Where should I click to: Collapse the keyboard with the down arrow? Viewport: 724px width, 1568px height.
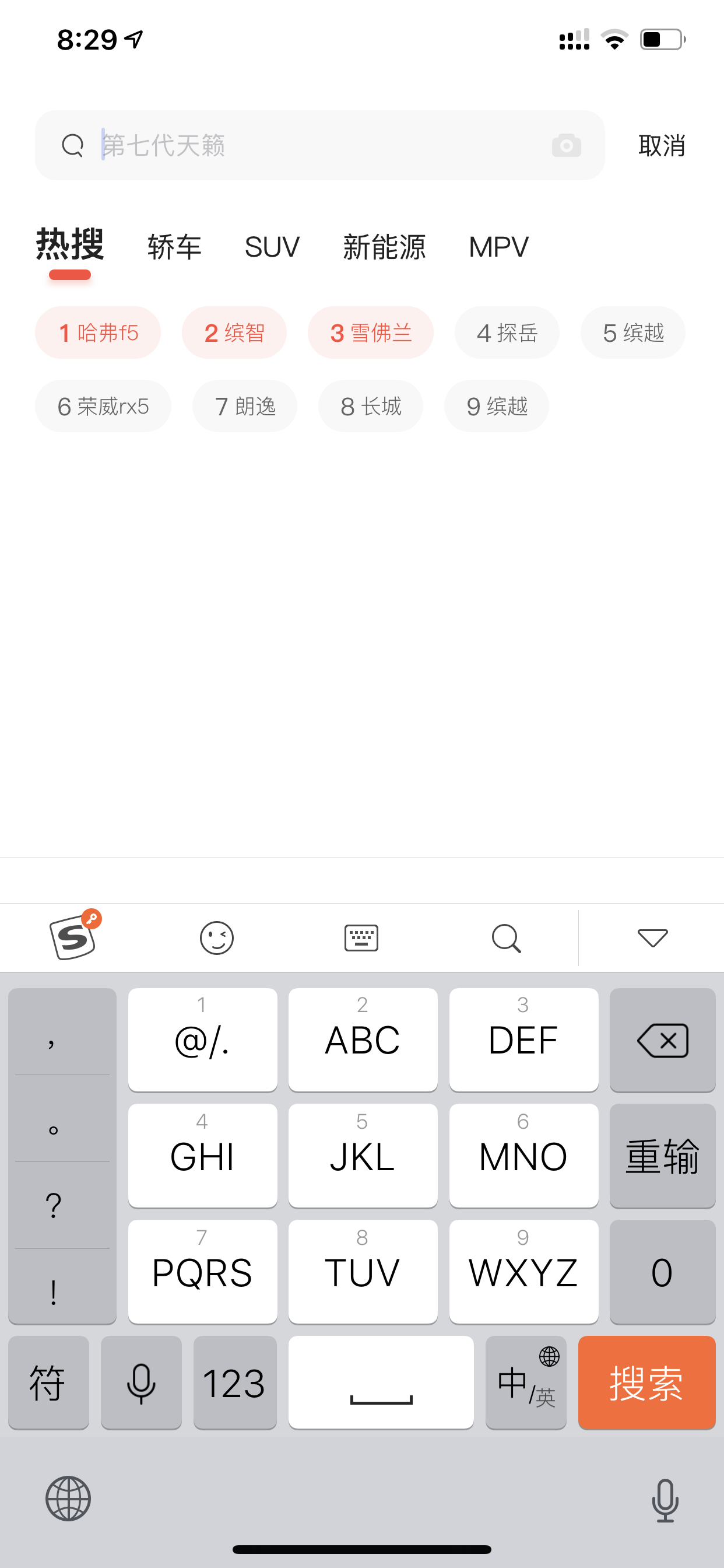point(652,938)
